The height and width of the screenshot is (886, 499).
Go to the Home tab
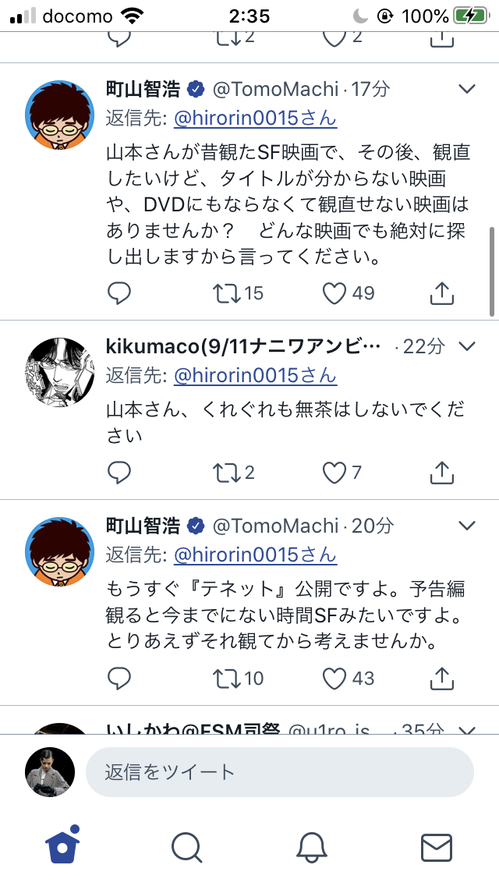pos(62,846)
